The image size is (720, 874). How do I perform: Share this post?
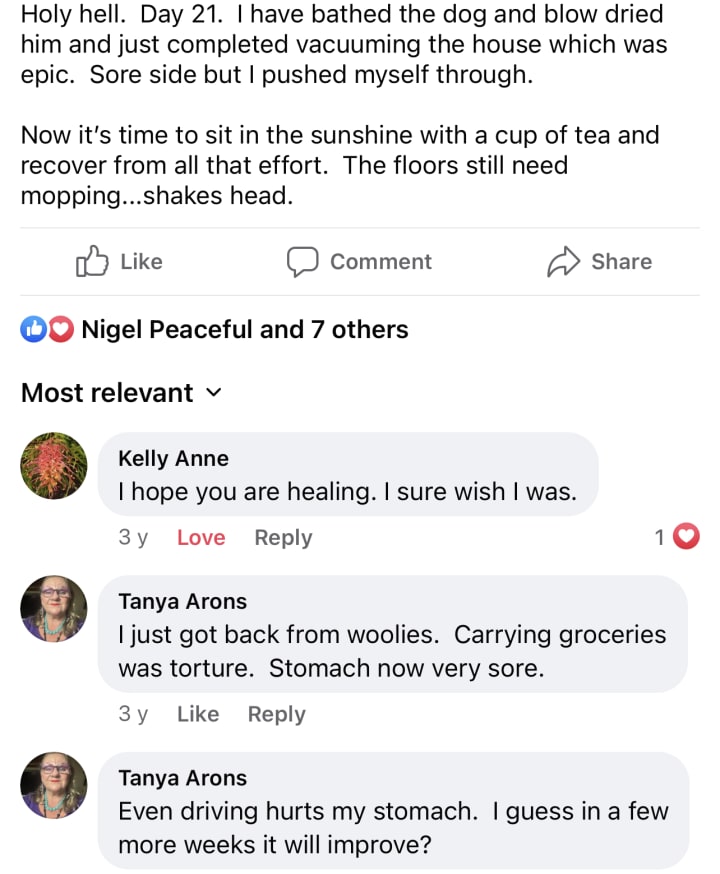pos(599,262)
